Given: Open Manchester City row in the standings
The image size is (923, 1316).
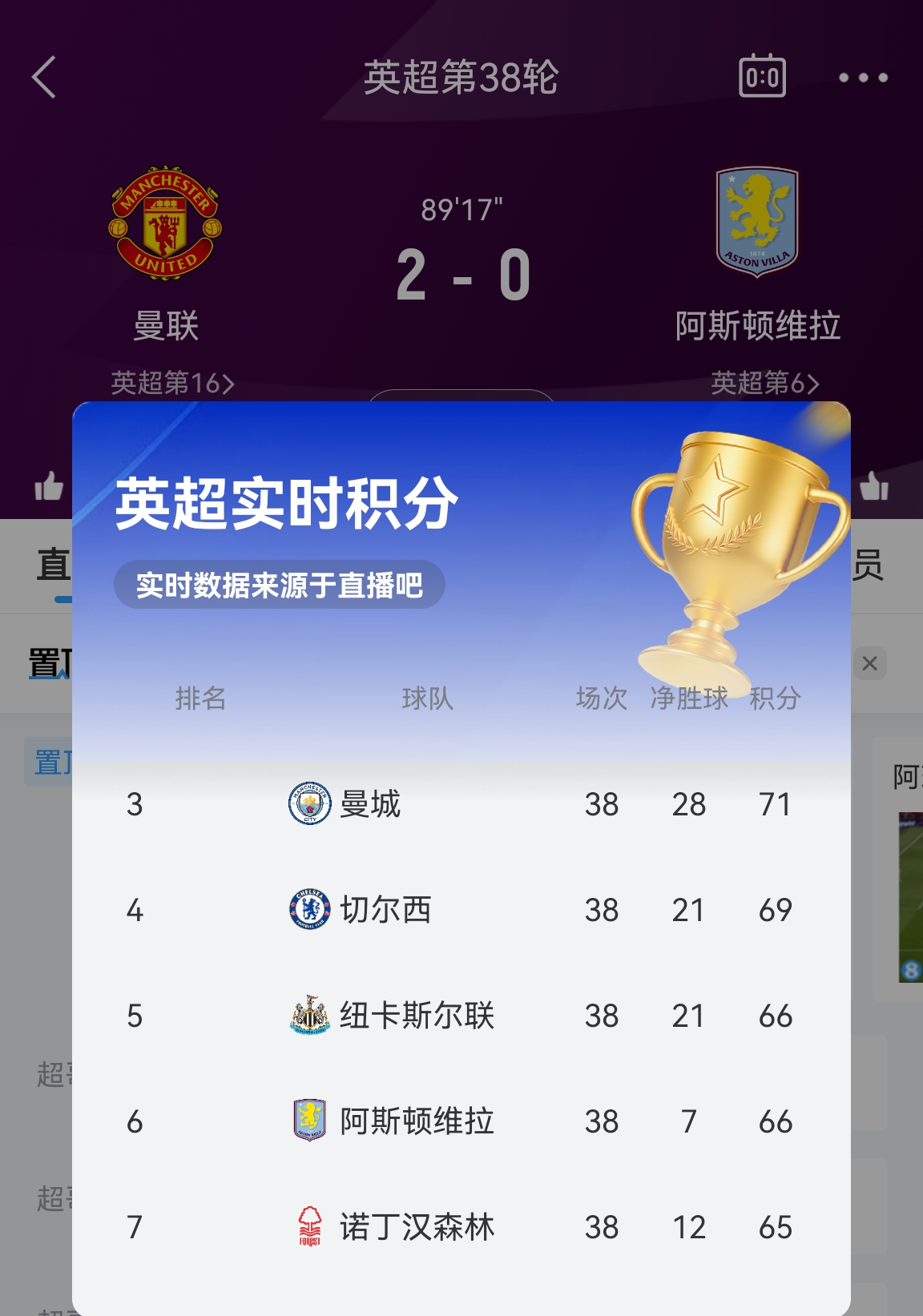Looking at the screenshot, I should pos(461,804).
